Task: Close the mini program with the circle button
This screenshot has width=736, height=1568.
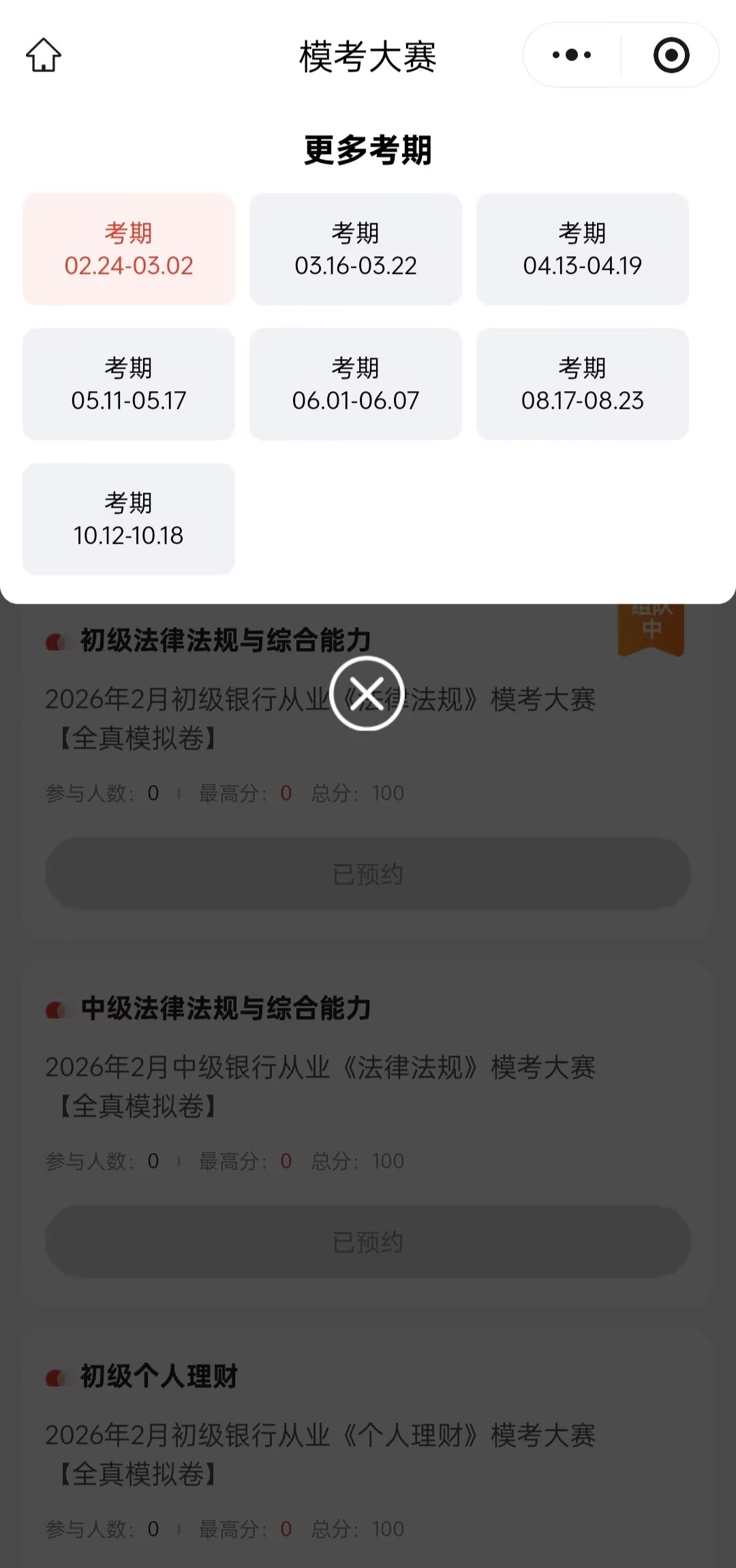Action: 671,55
